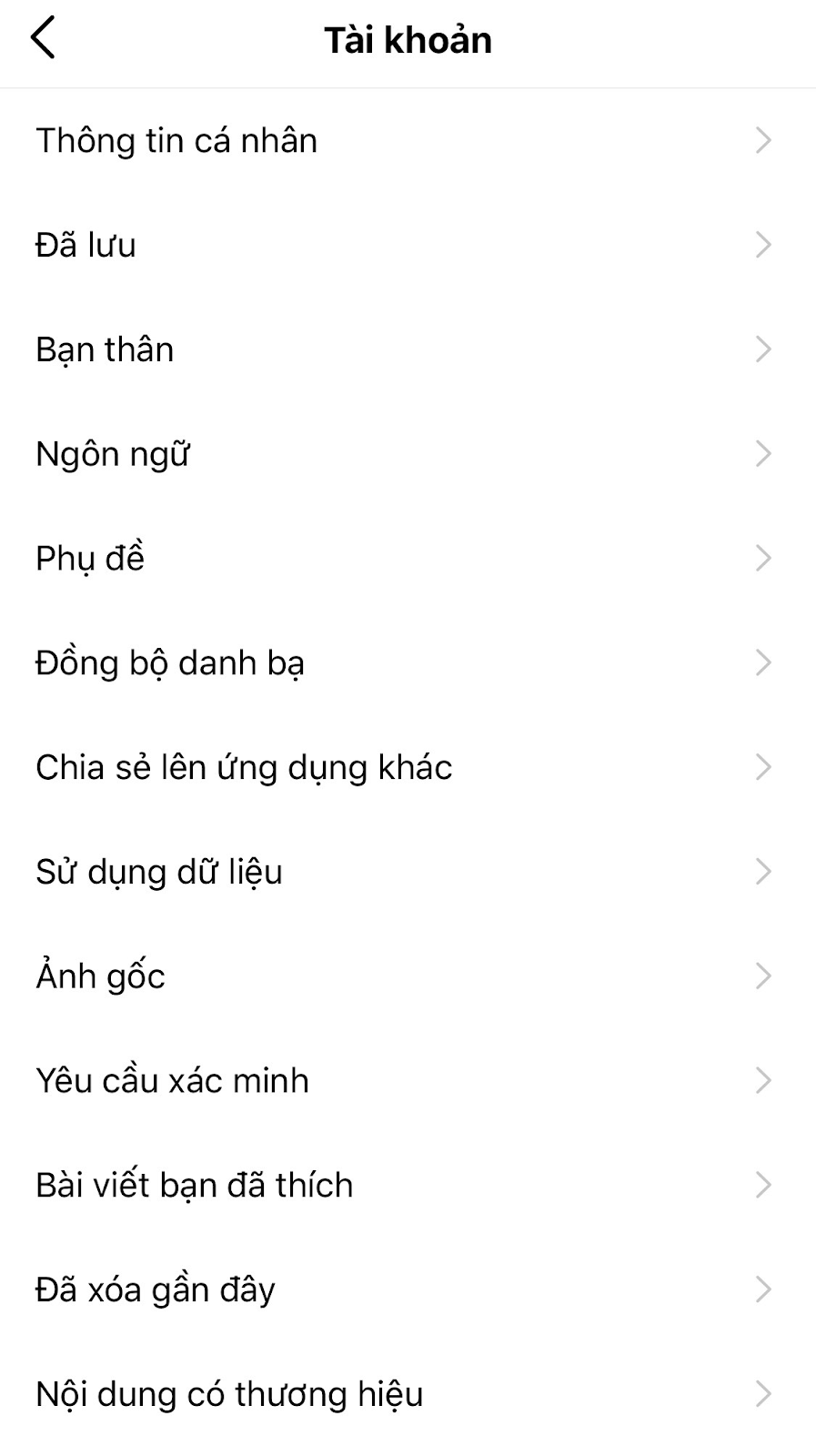The height and width of the screenshot is (1456, 816).
Task: Open Nội dung có thương hiệu
Action: 408,1394
